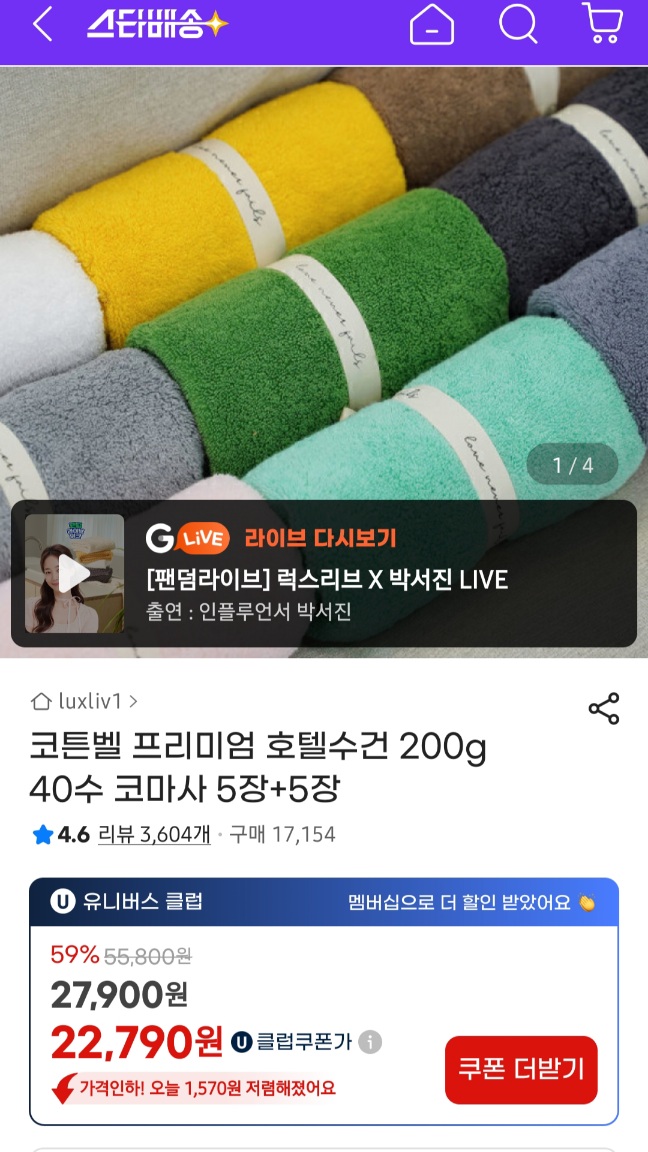648x1152 pixels.
Task: Share this towel product
Action: coord(604,708)
